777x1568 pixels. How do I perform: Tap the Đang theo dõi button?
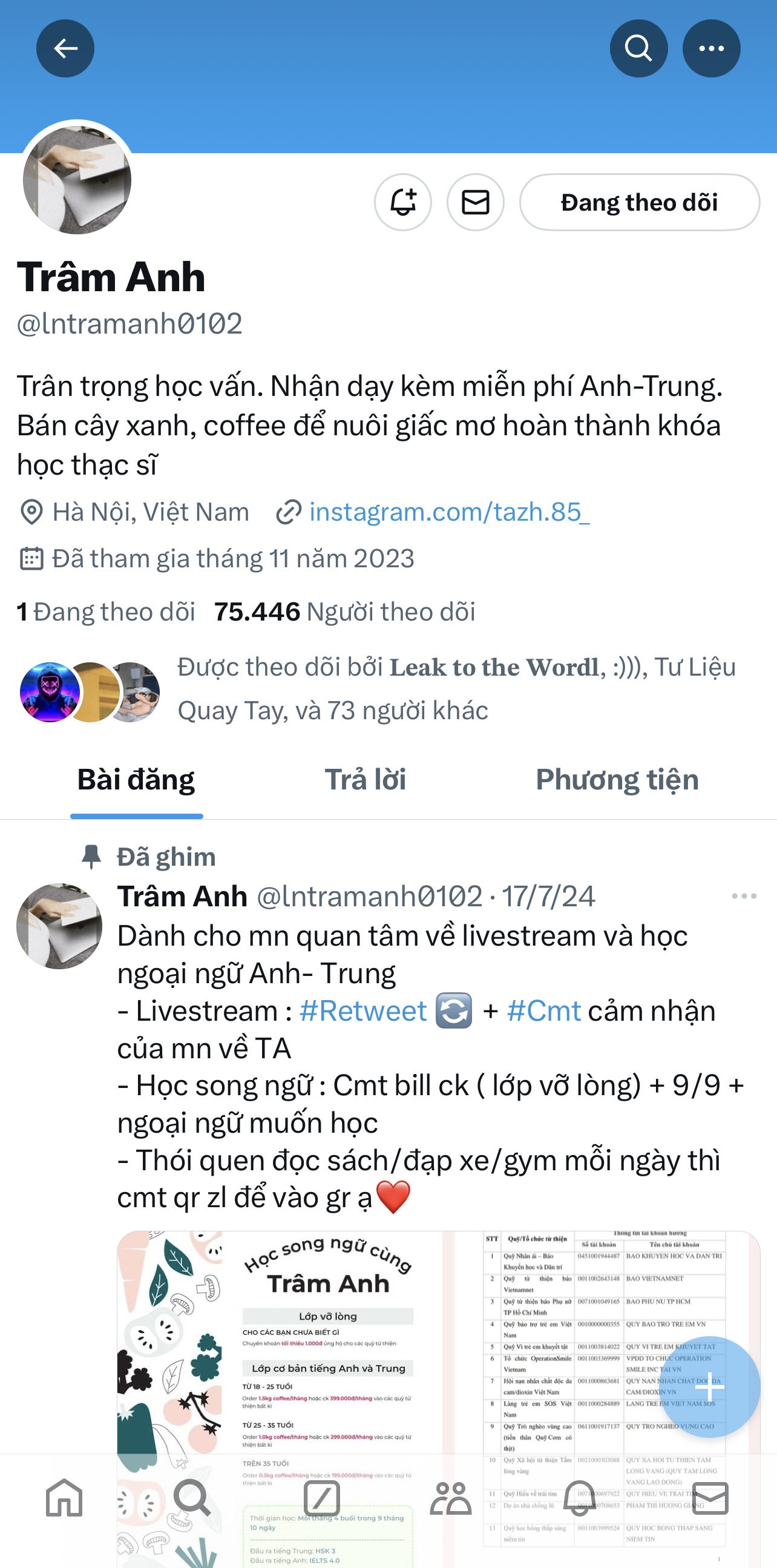tap(639, 202)
